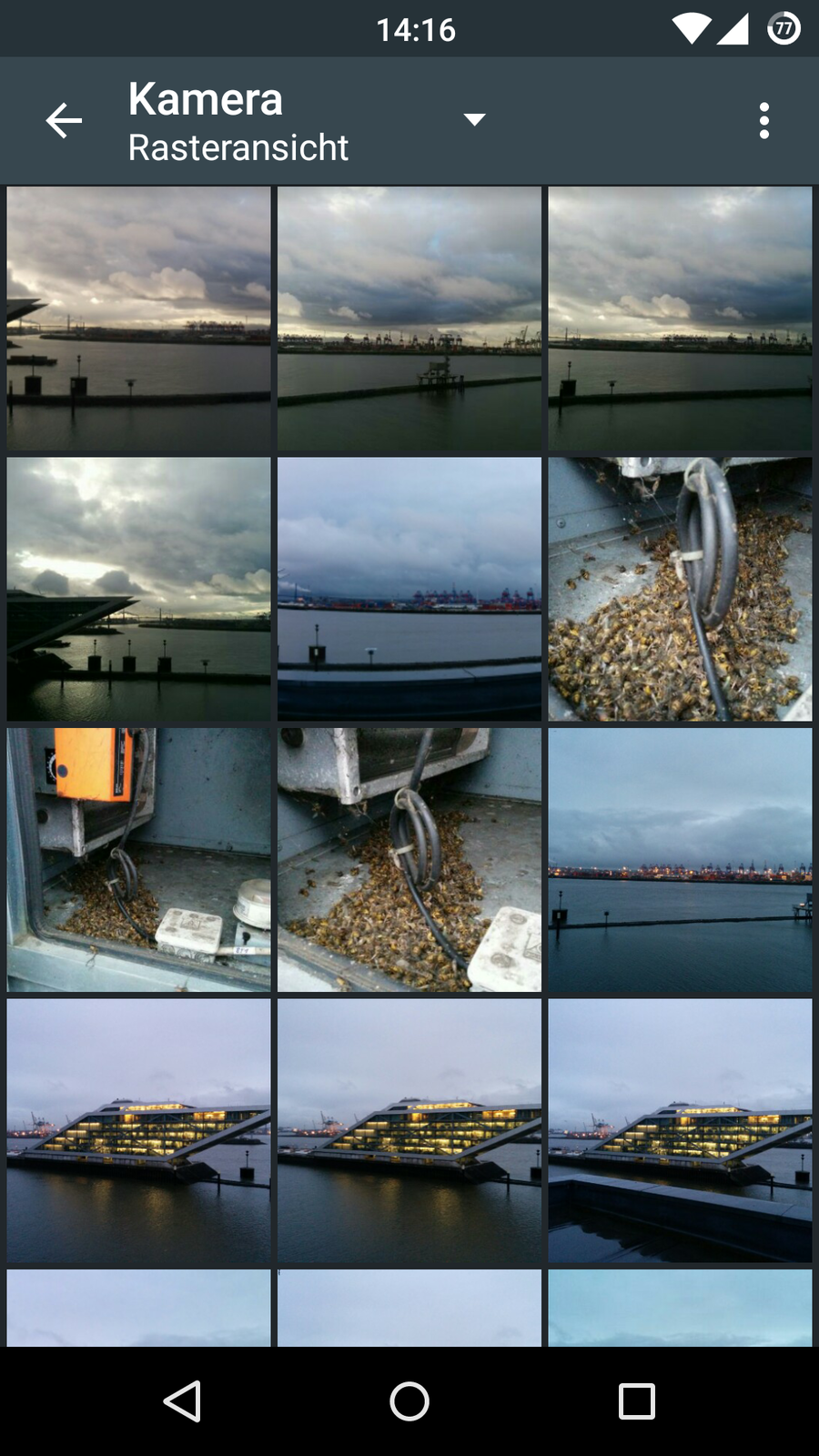Open the close-up photo of the dead bees
Image resolution: width=819 pixels, height=1456 pixels.
coord(680,589)
